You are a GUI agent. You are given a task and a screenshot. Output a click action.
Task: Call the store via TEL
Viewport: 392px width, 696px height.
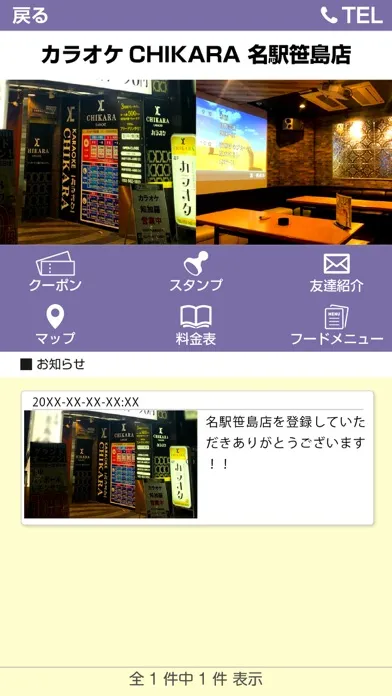tap(351, 15)
